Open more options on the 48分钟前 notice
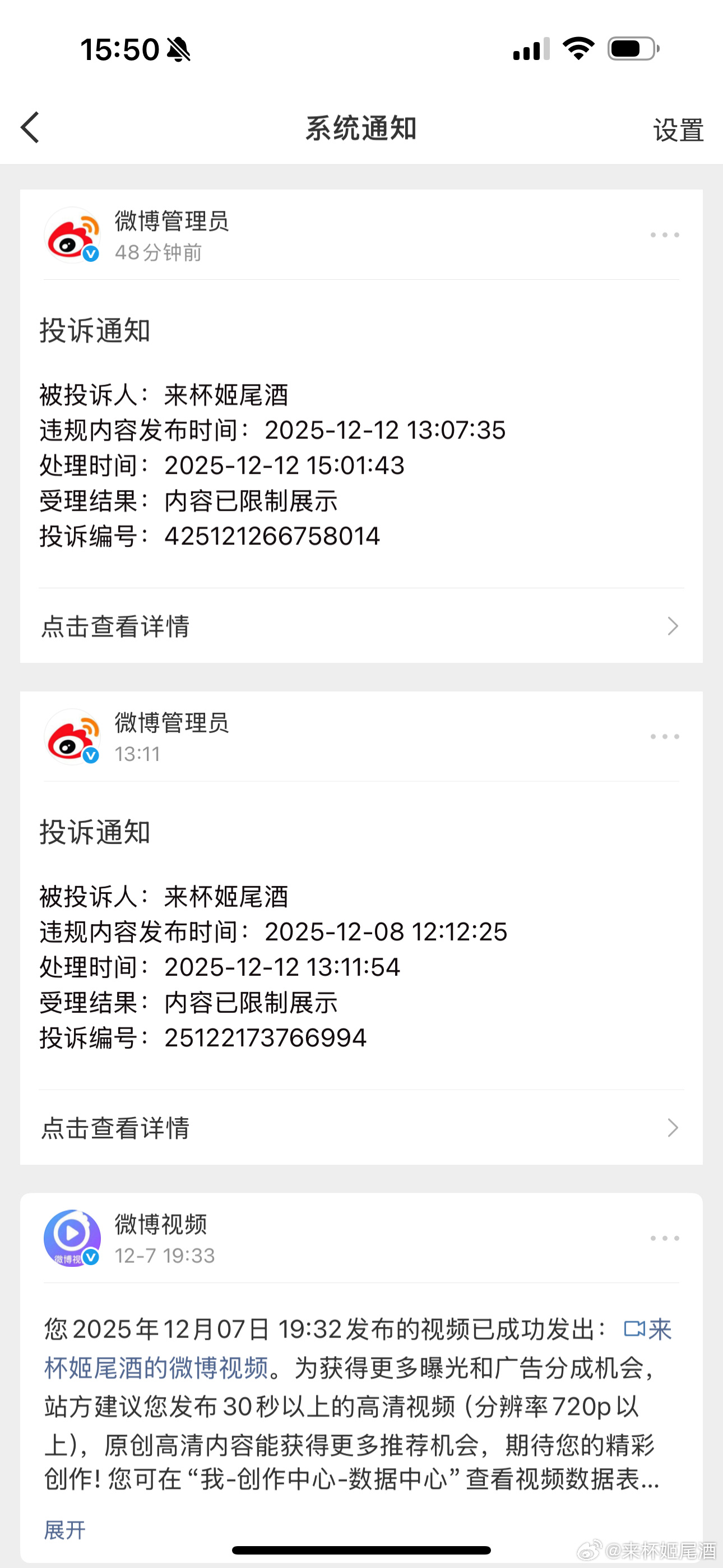This screenshot has width=723, height=1568. click(664, 235)
